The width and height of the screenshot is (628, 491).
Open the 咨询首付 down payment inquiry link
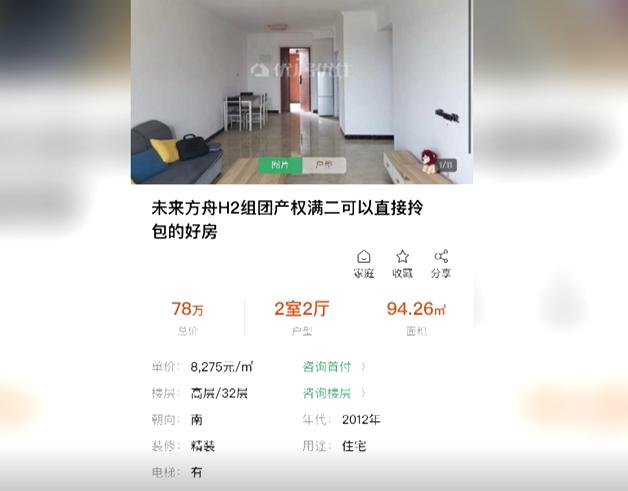coord(334,367)
